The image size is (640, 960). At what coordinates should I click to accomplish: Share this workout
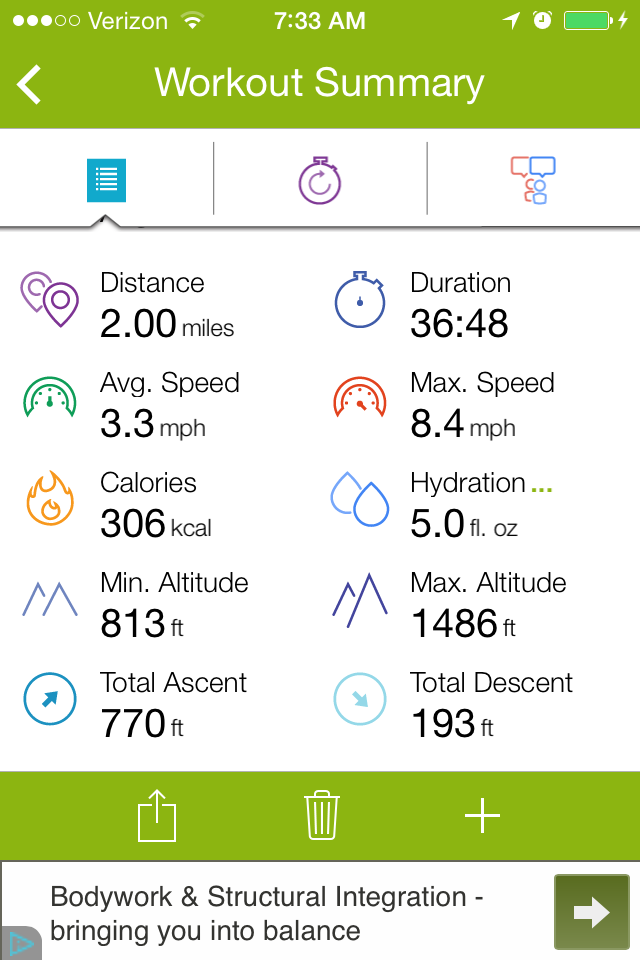click(156, 816)
